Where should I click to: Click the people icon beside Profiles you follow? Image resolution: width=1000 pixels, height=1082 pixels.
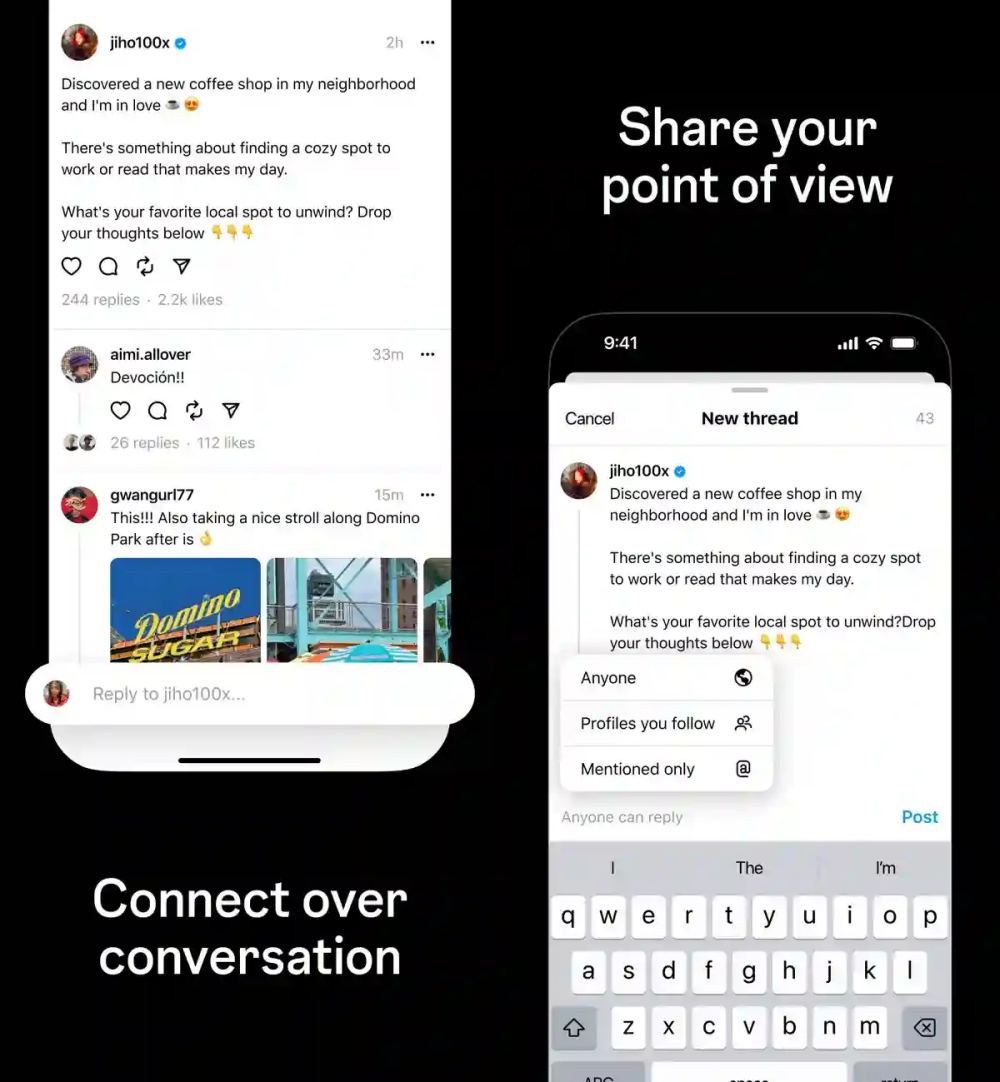[744, 723]
